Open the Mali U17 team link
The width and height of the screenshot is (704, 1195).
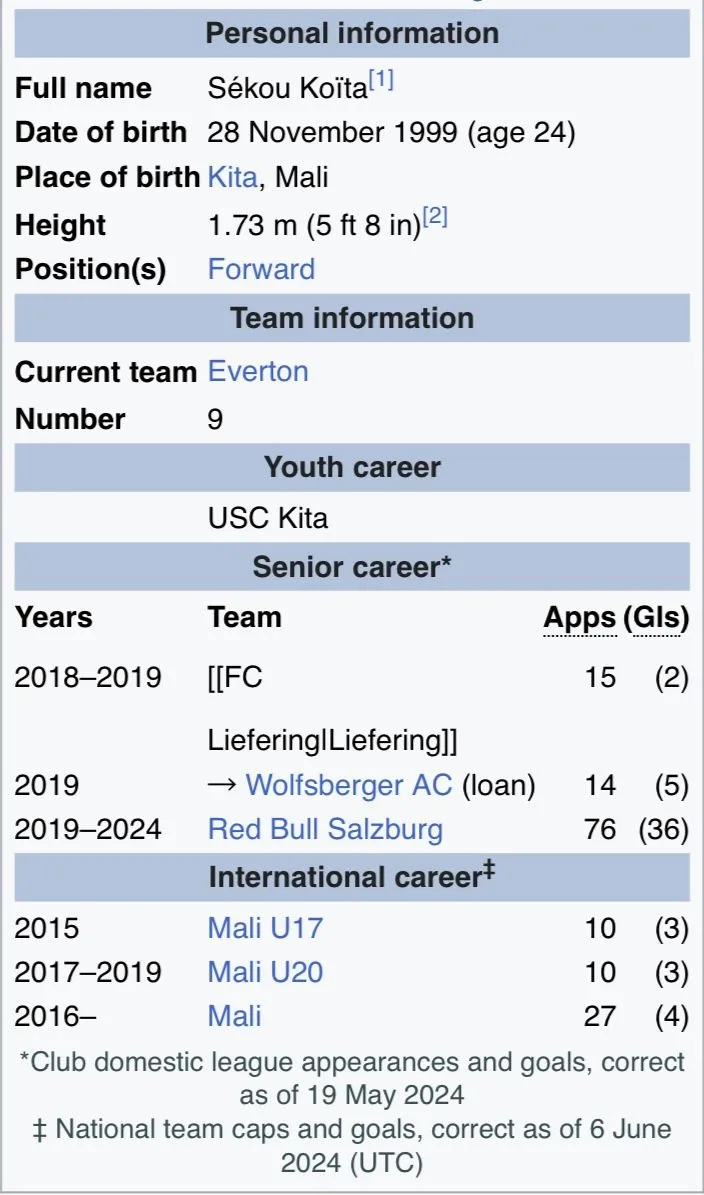click(x=265, y=928)
